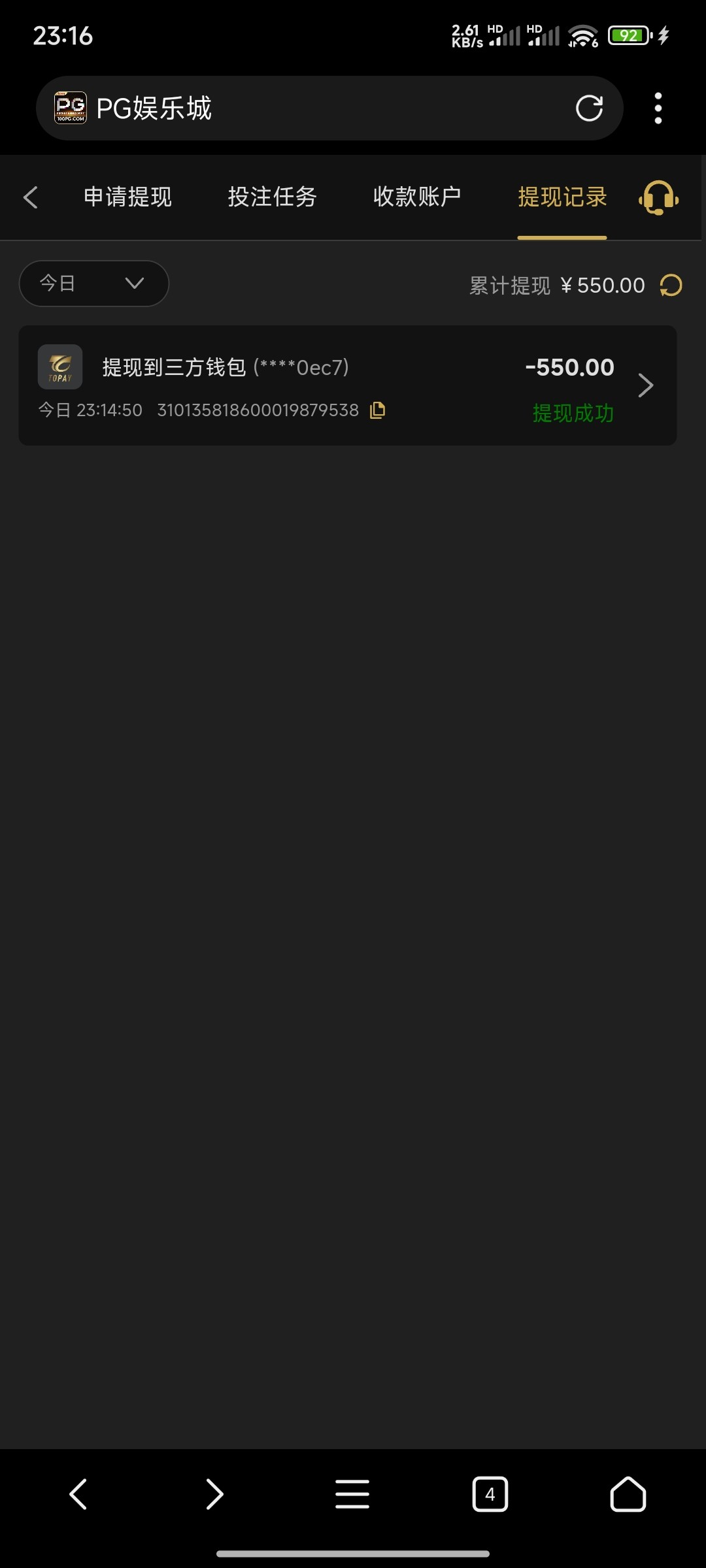This screenshot has width=706, height=1568.
Task: Select the 提现记录 tab
Action: [x=562, y=197]
